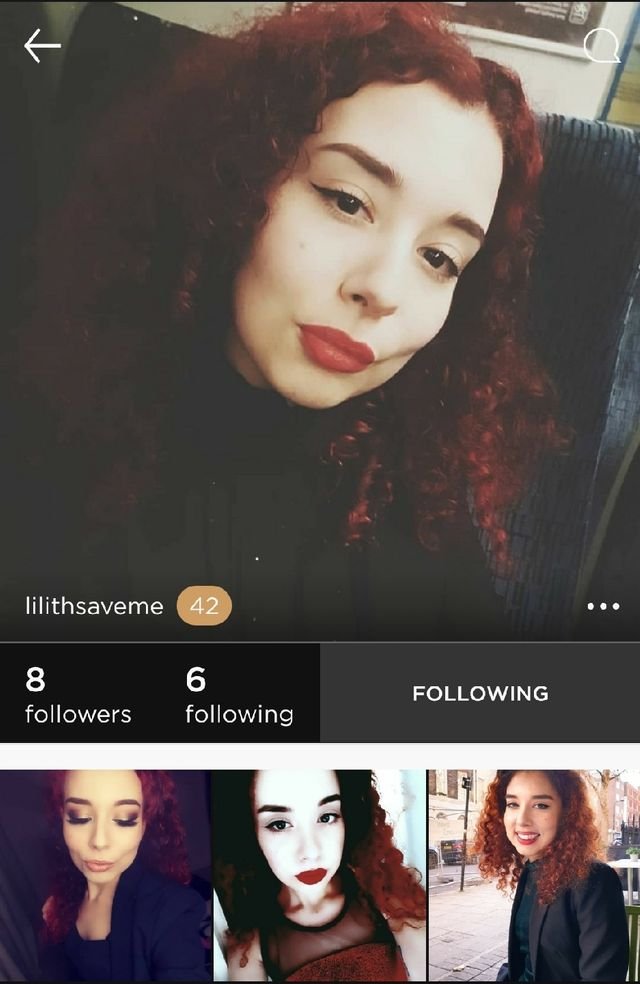Image resolution: width=640 pixels, height=984 pixels.
Task: Open the outdoor street photo thumbnail
Action: click(x=534, y=875)
